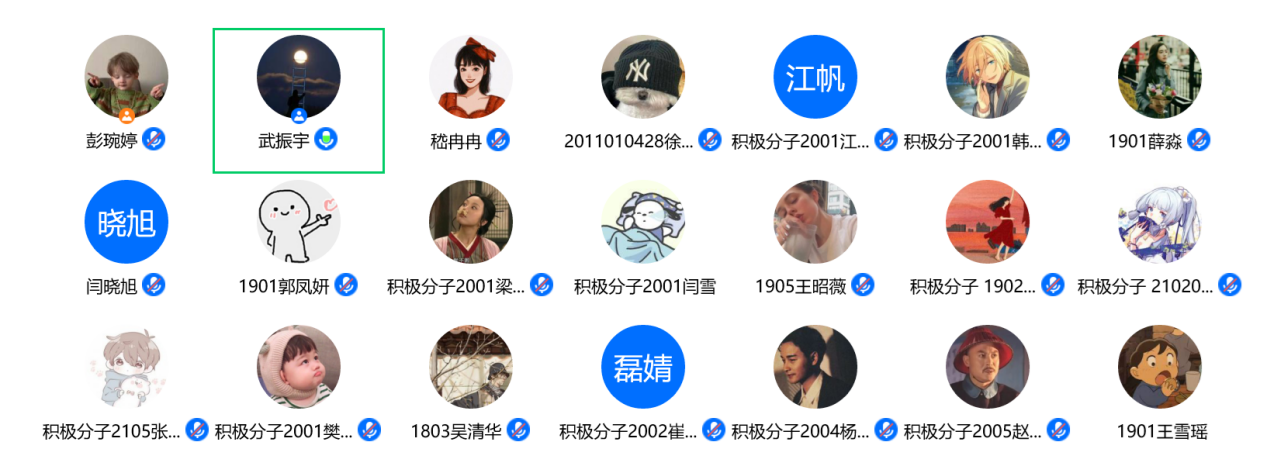The image size is (1267, 473).
Task: Select the tile labeled 积极分子2001樊
Action: tap(298, 367)
